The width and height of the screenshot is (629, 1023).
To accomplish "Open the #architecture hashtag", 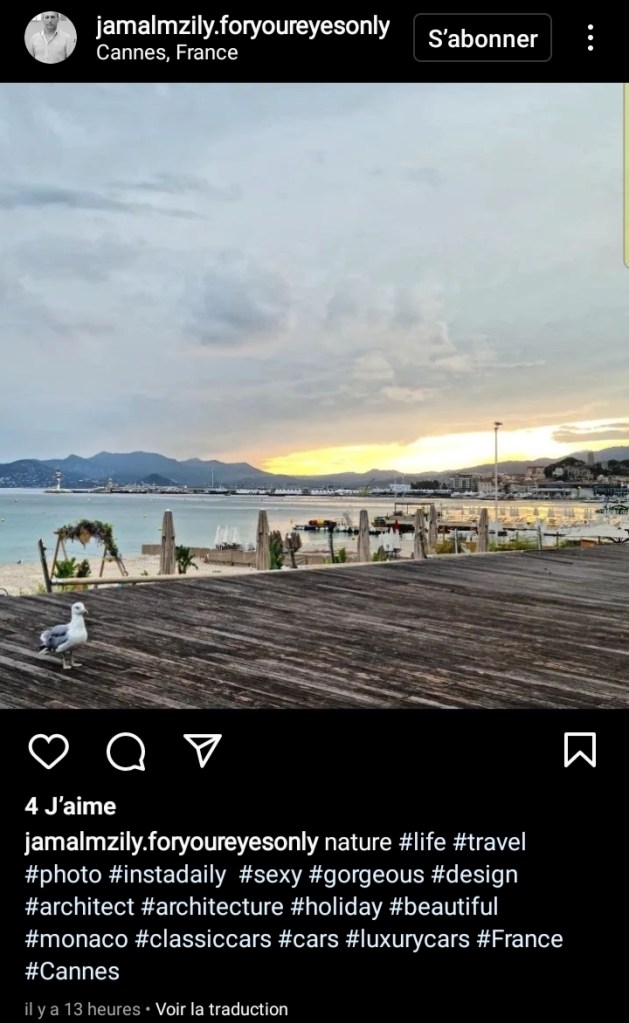I will pyautogui.click(x=212, y=907).
